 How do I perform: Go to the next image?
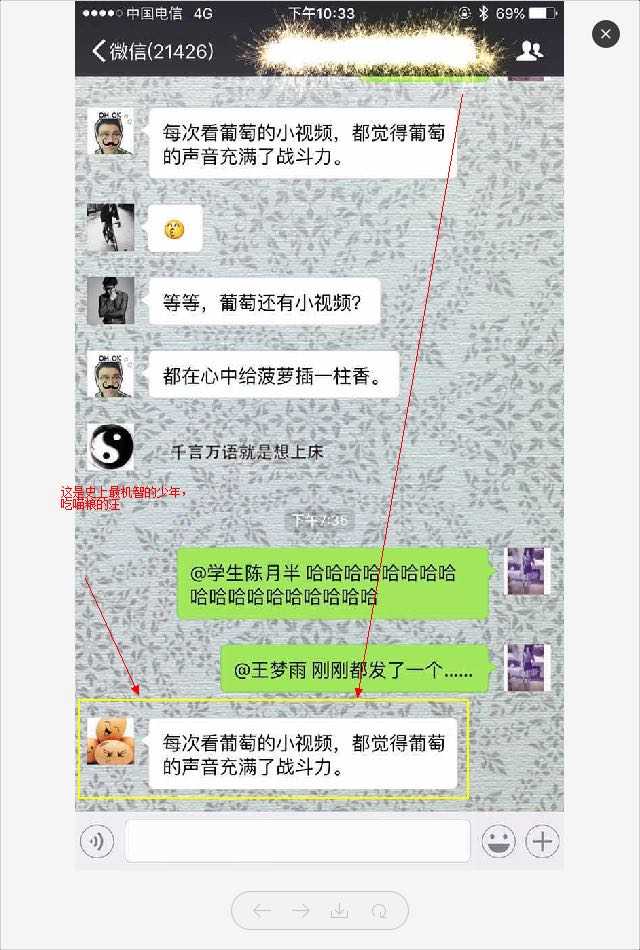(x=301, y=911)
